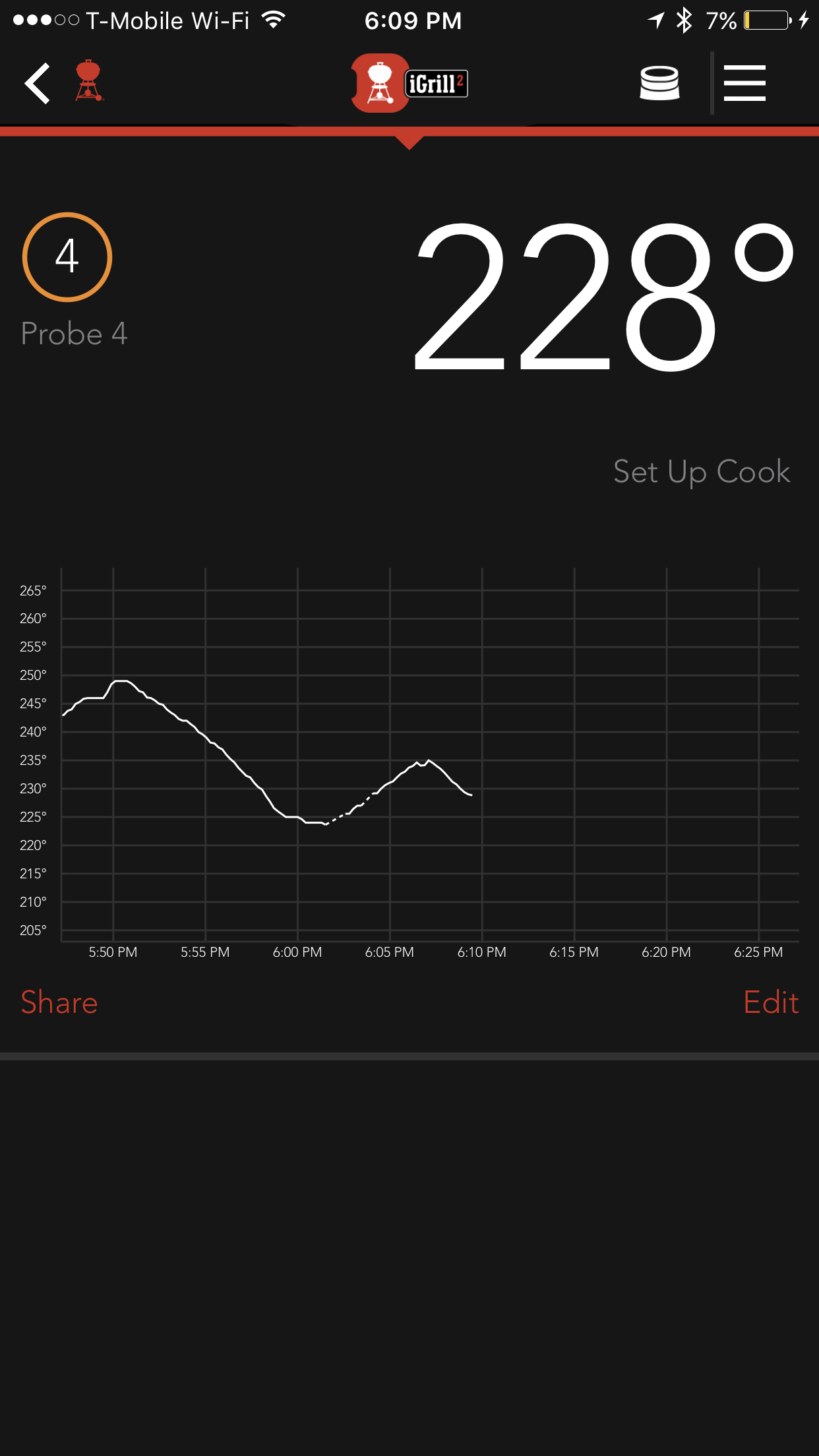Open the hamburger menu
The width and height of the screenshot is (819, 1456).
point(744,83)
